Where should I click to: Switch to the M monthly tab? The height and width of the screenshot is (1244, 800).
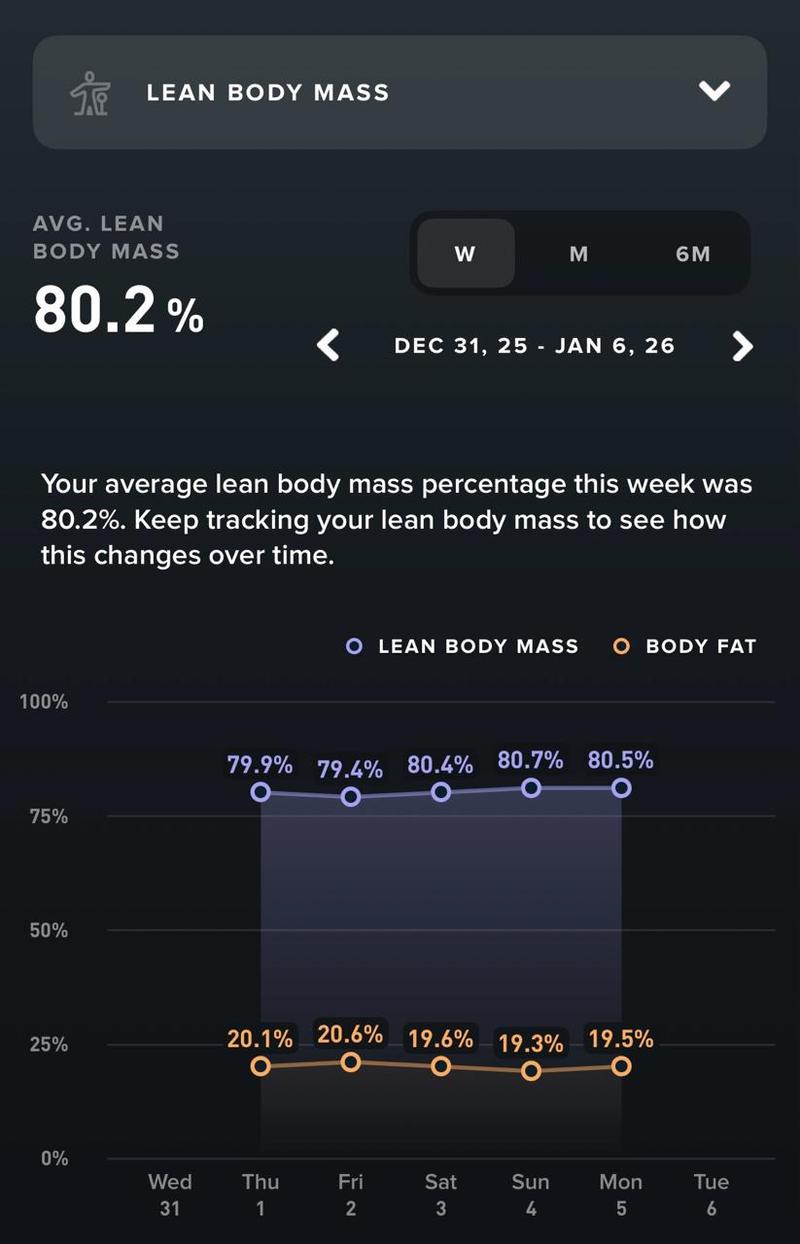[578, 254]
